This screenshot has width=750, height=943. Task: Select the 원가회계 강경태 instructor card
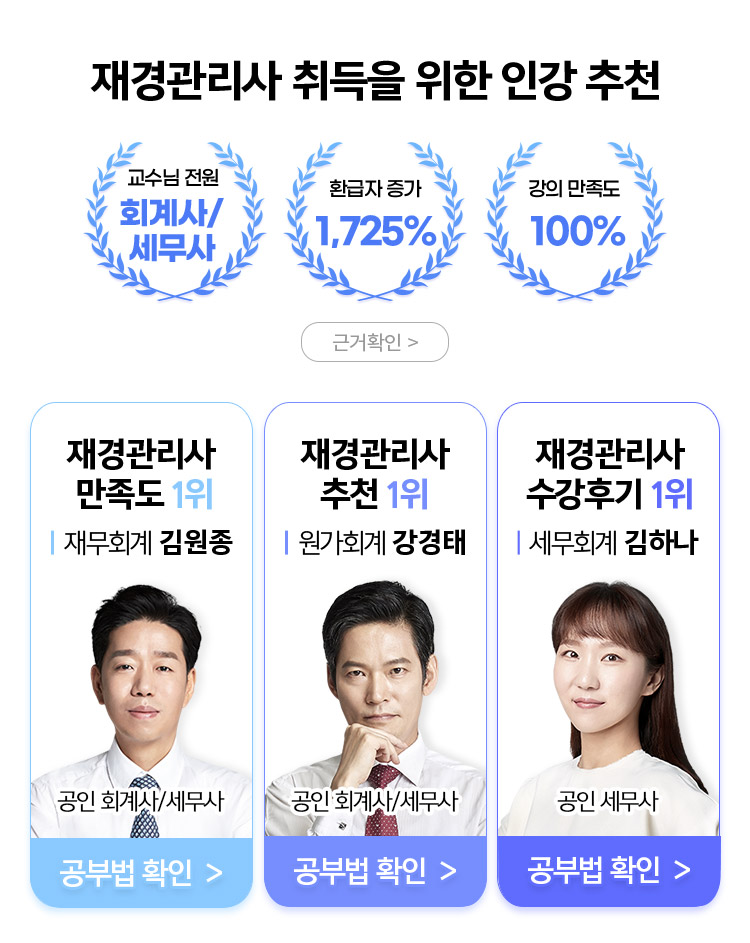[x=375, y=620]
